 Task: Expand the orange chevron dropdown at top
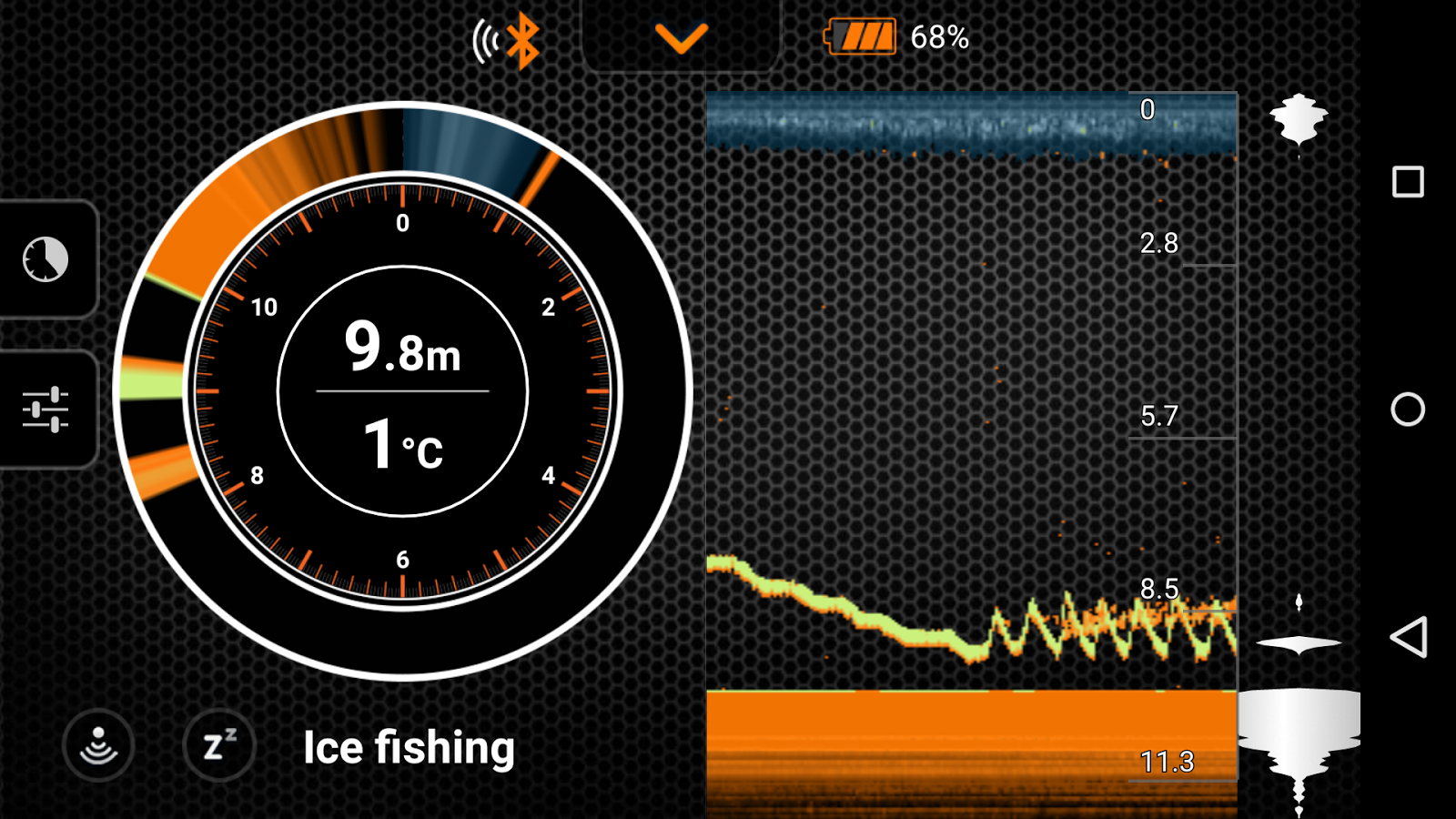tap(681, 38)
